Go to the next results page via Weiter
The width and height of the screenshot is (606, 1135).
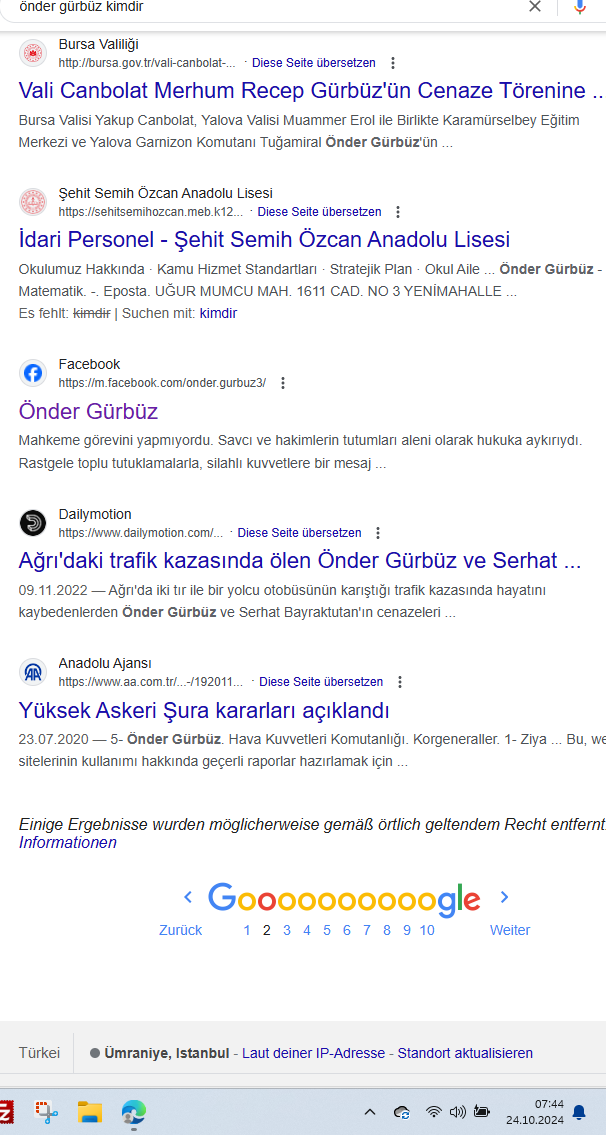[510, 930]
